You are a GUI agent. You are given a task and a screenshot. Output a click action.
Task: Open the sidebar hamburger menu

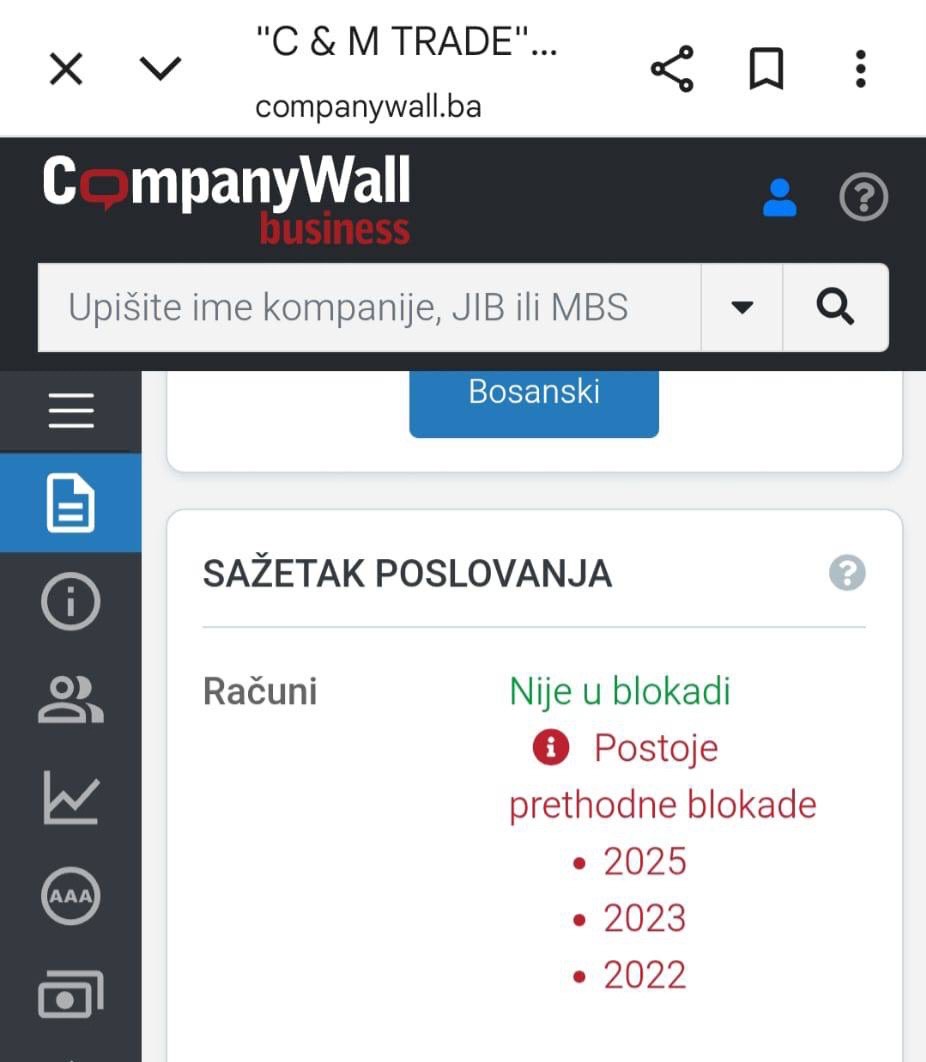[71, 411]
